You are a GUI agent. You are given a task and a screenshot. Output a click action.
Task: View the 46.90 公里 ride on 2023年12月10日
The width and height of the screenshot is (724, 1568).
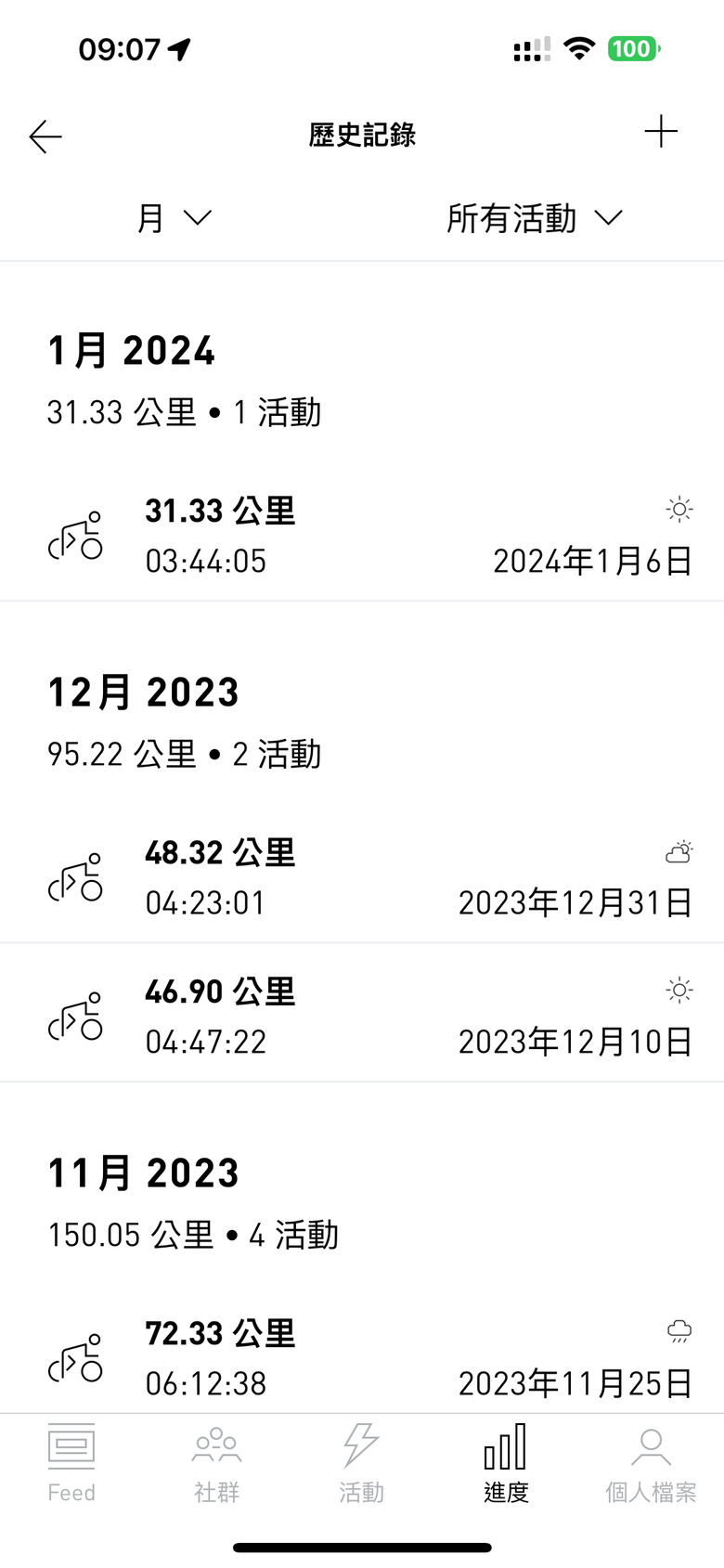point(362,1016)
